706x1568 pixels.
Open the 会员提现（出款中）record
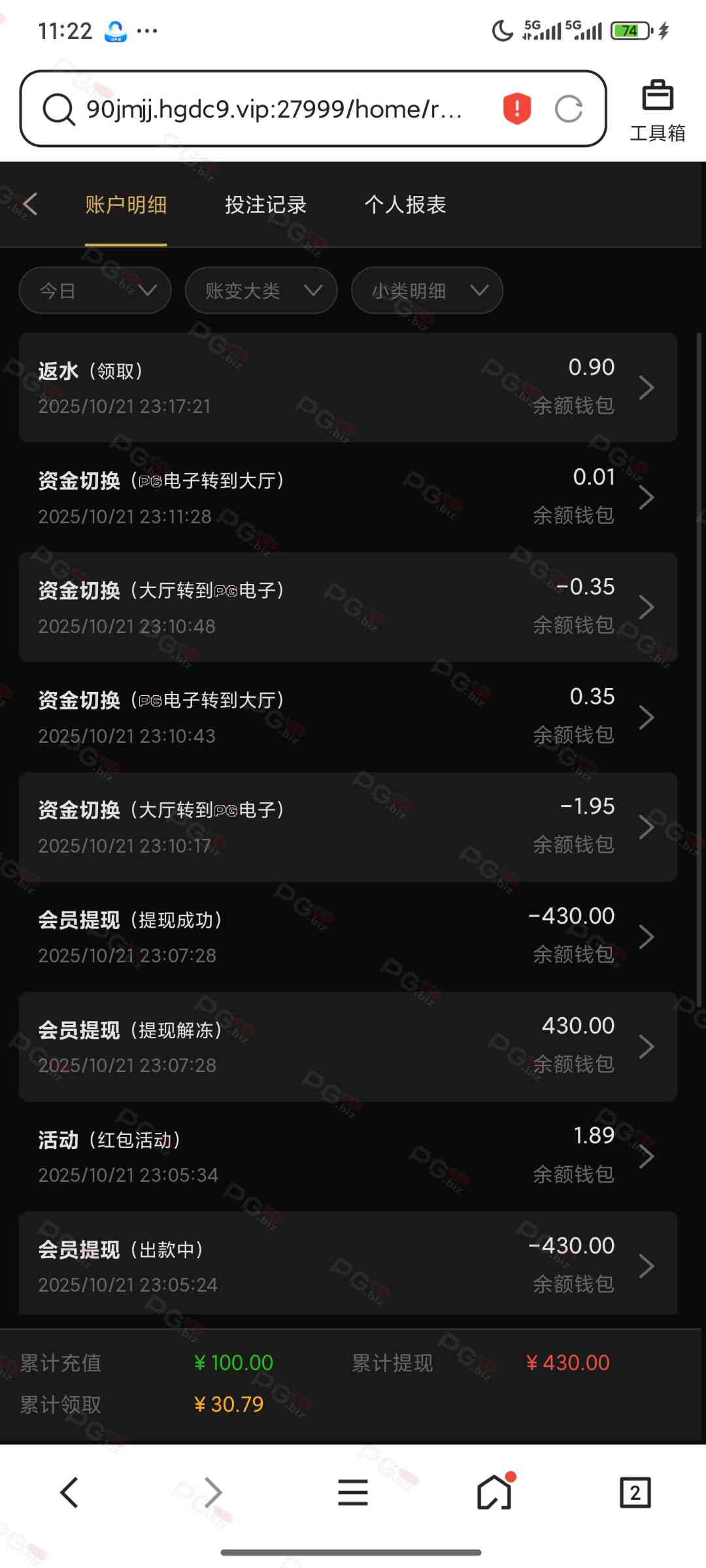click(348, 1265)
